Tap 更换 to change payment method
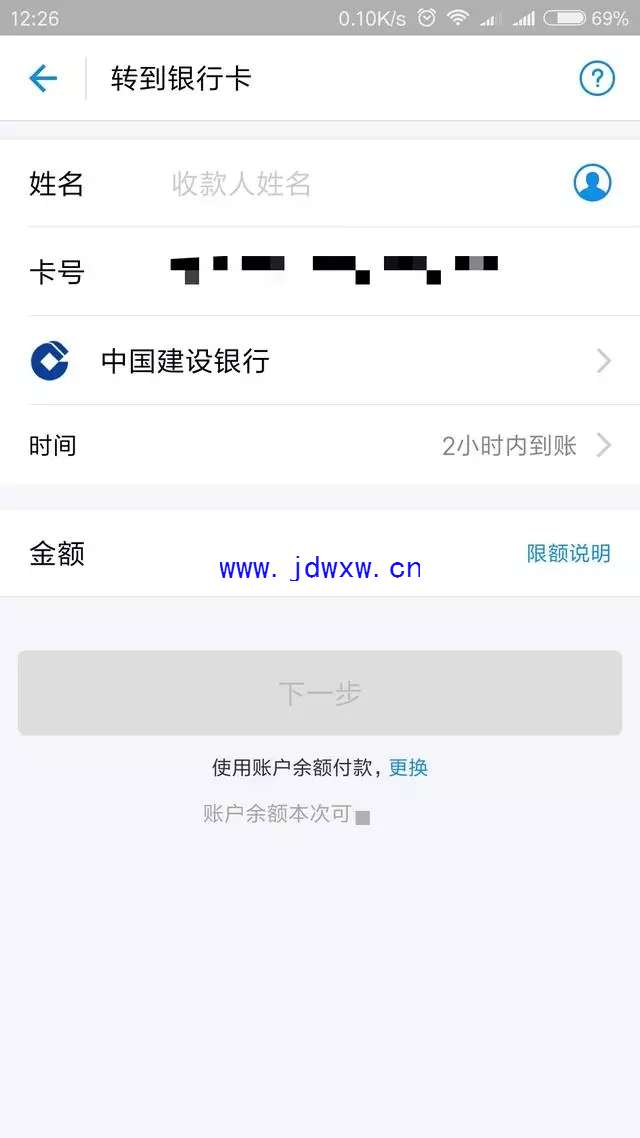640x1138 pixels. pos(409,768)
